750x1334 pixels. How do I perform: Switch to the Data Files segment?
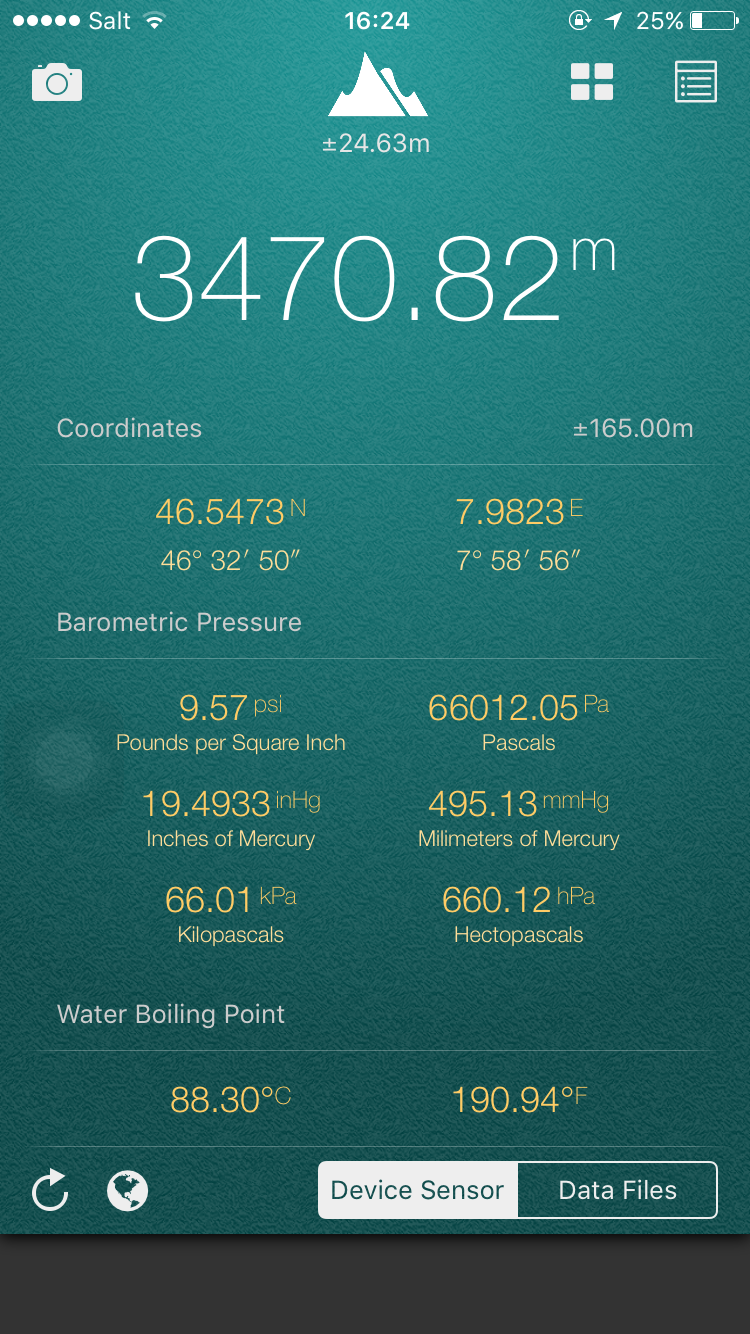(x=617, y=1190)
